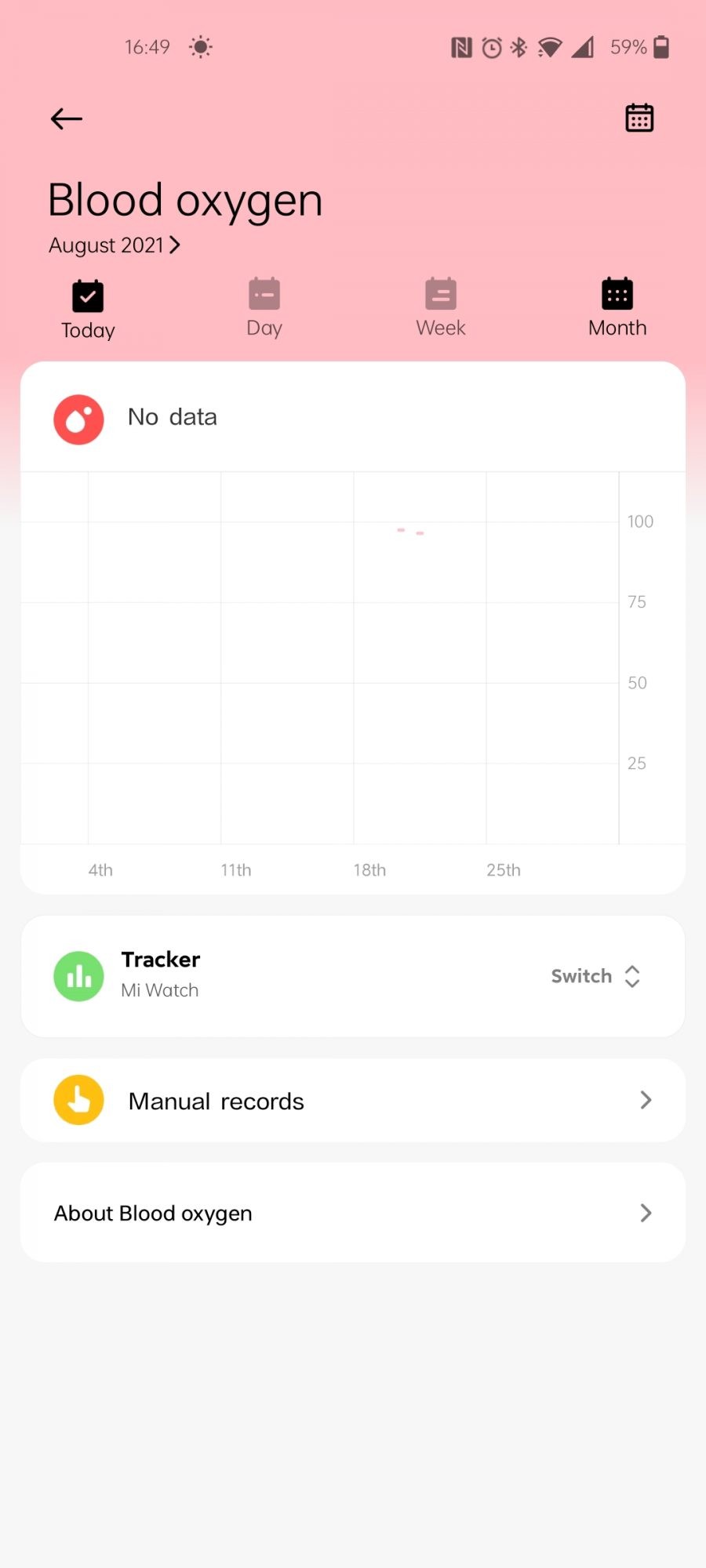Open Manual records
706x1568 pixels.
[x=353, y=1101]
